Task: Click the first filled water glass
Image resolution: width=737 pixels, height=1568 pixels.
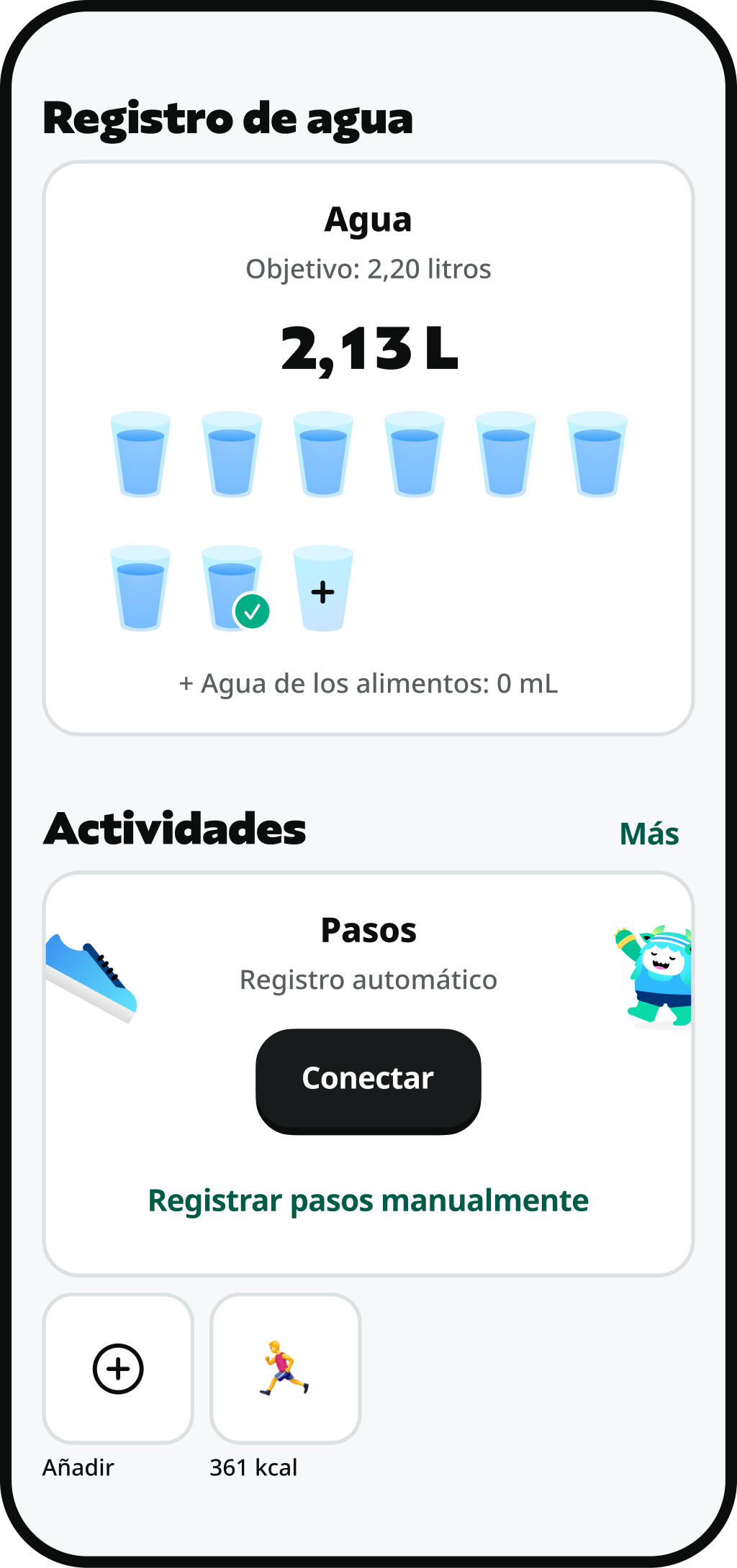Action: pyautogui.click(x=141, y=453)
